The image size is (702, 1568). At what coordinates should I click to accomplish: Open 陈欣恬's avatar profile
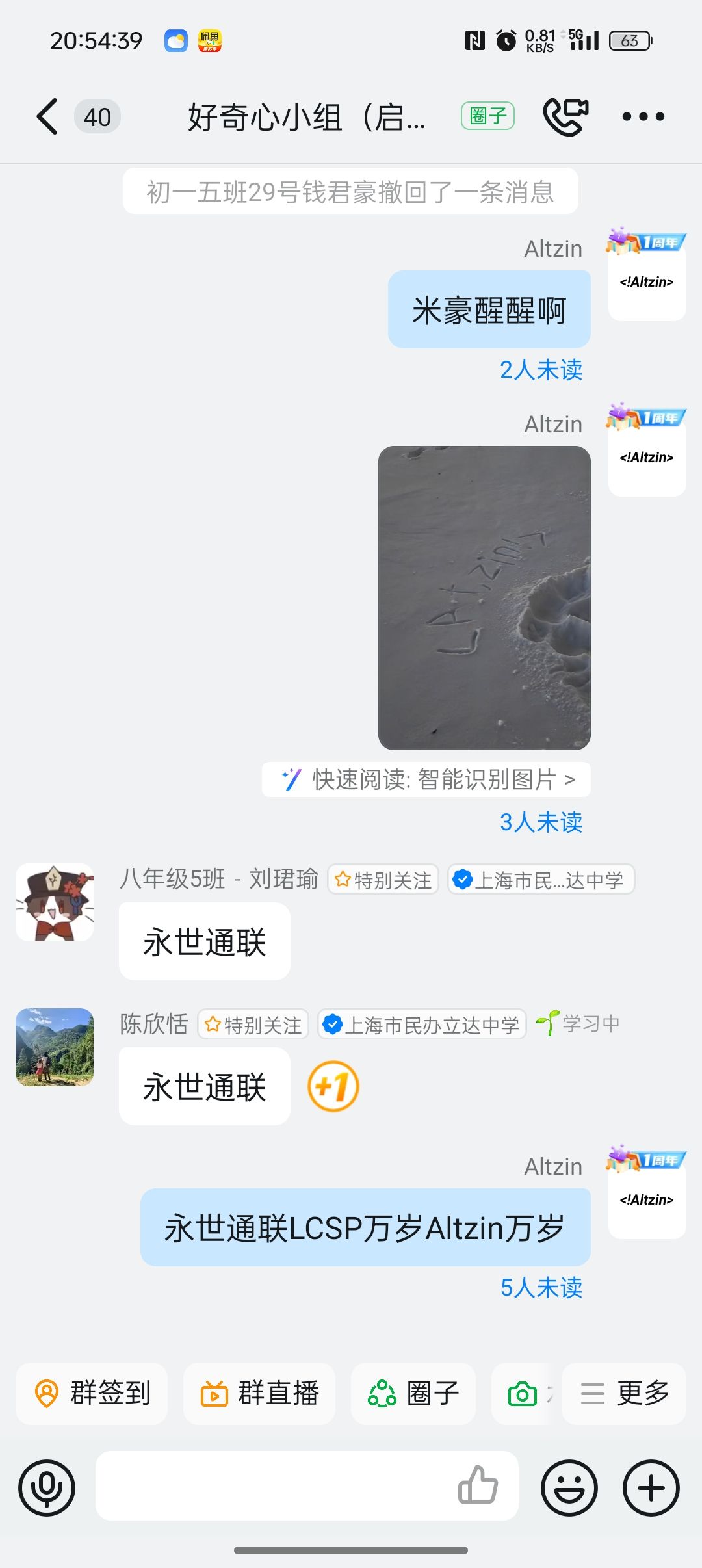55,1047
